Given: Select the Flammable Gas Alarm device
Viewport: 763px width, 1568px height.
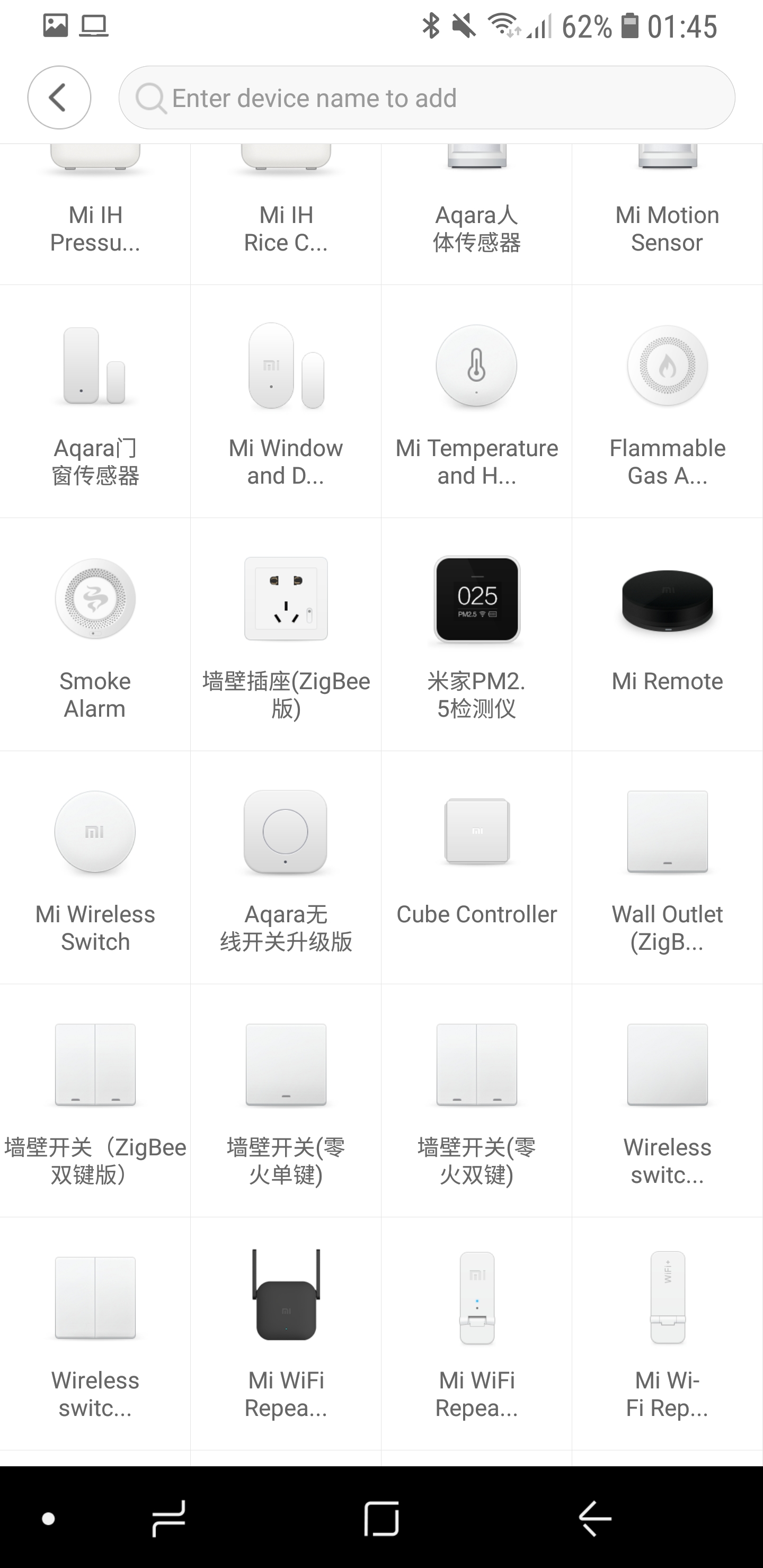Looking at the screenshot, I should pyautogui.click(x=668, y=402).
